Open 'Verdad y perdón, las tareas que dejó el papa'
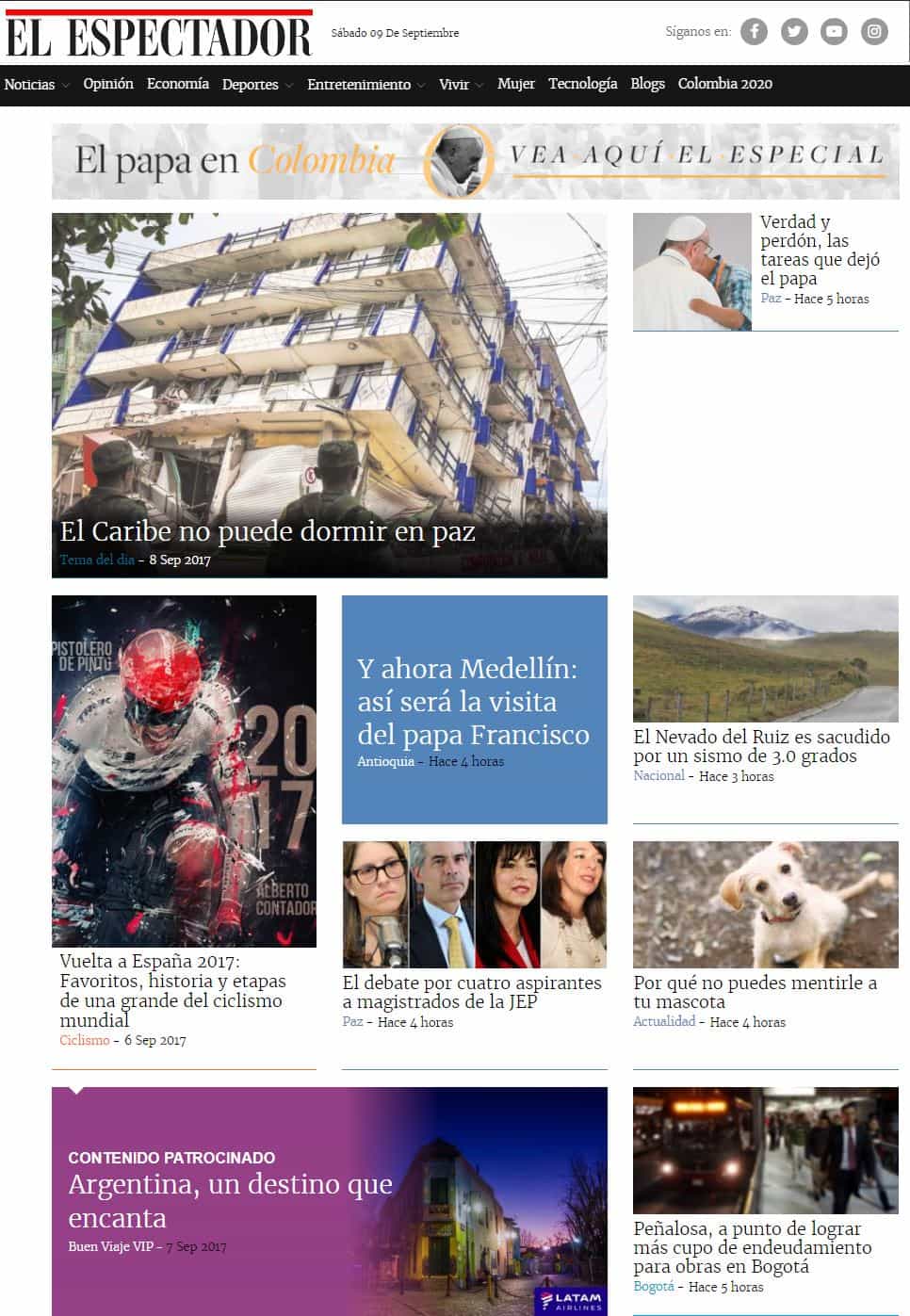The image size is (910, 1316). coord(820,250)
